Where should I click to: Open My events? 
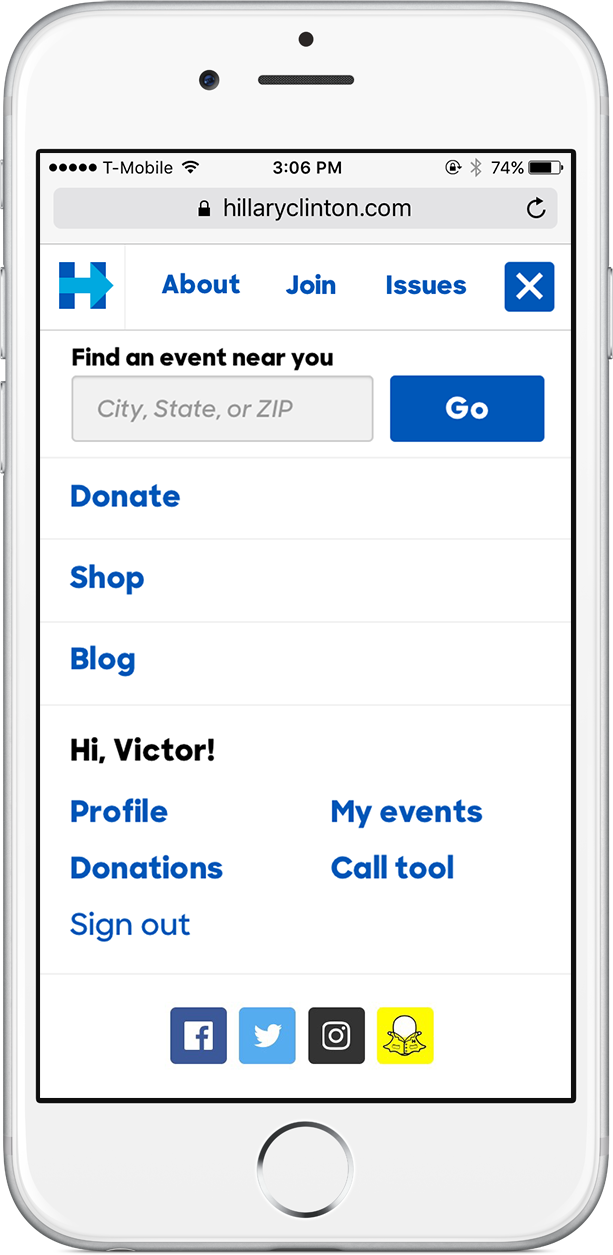407,813
